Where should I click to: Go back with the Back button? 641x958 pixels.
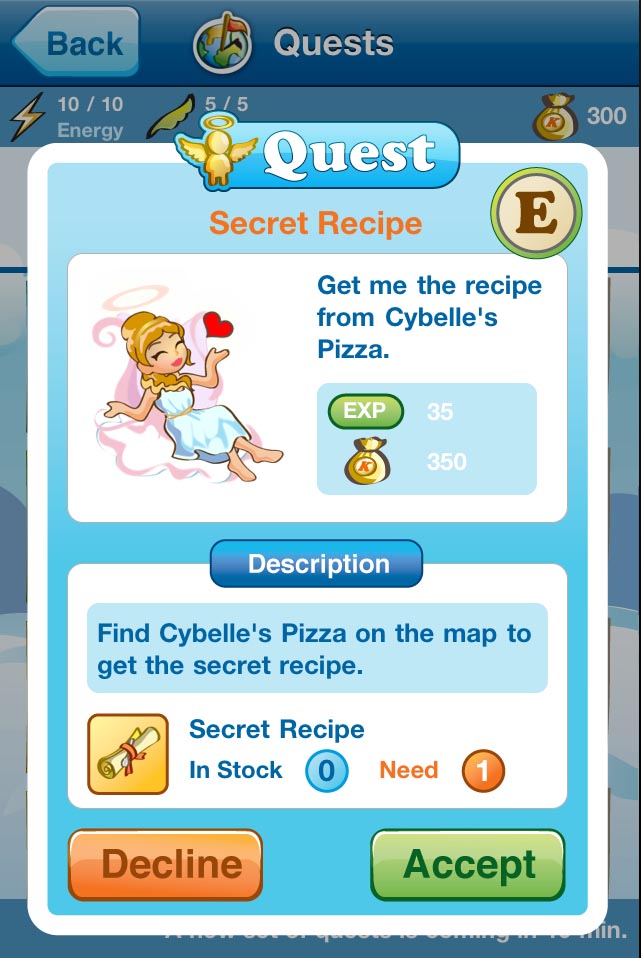click(76, 43)
